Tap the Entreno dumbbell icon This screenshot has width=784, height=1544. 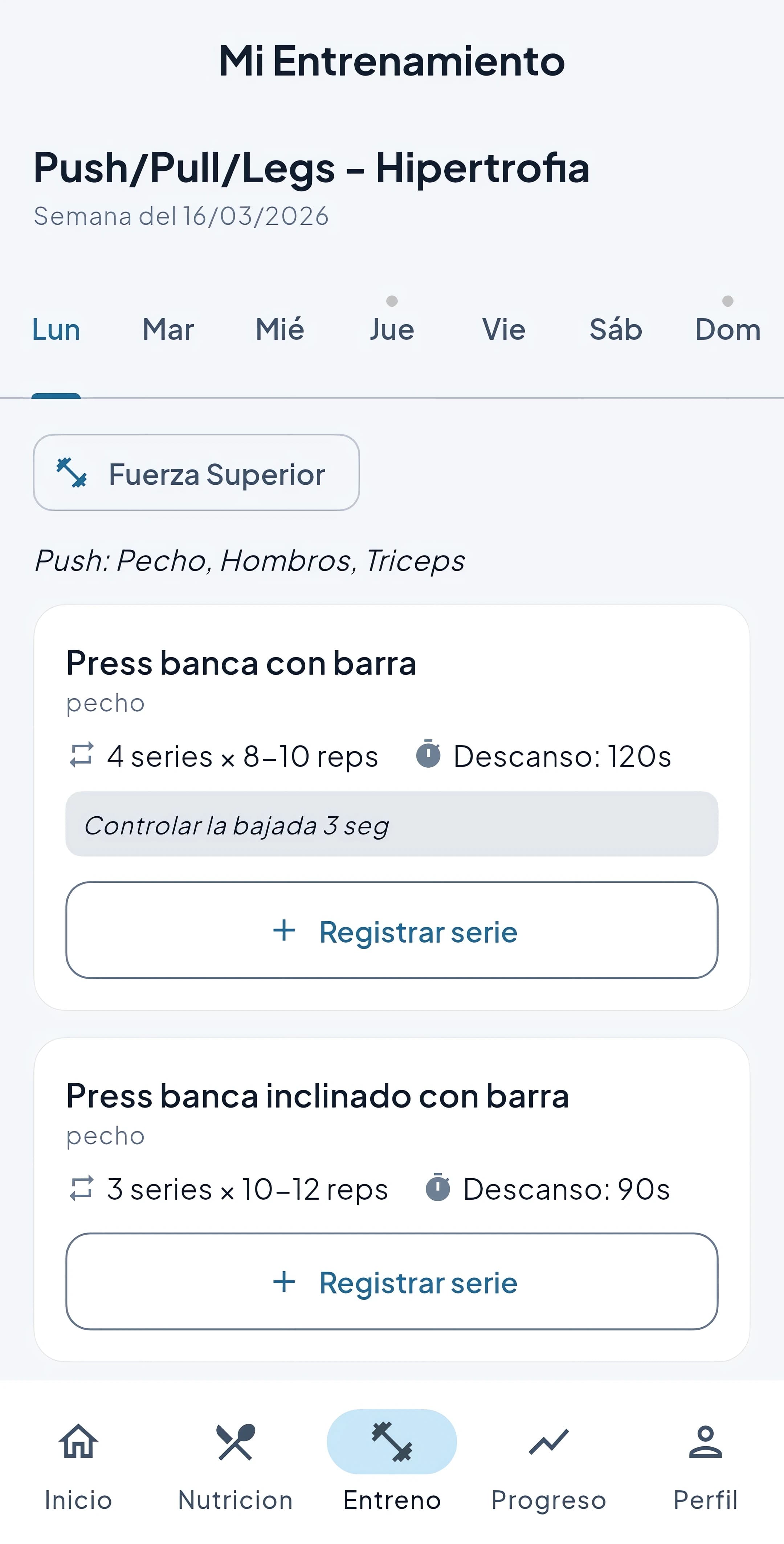tap(392, 1442)
